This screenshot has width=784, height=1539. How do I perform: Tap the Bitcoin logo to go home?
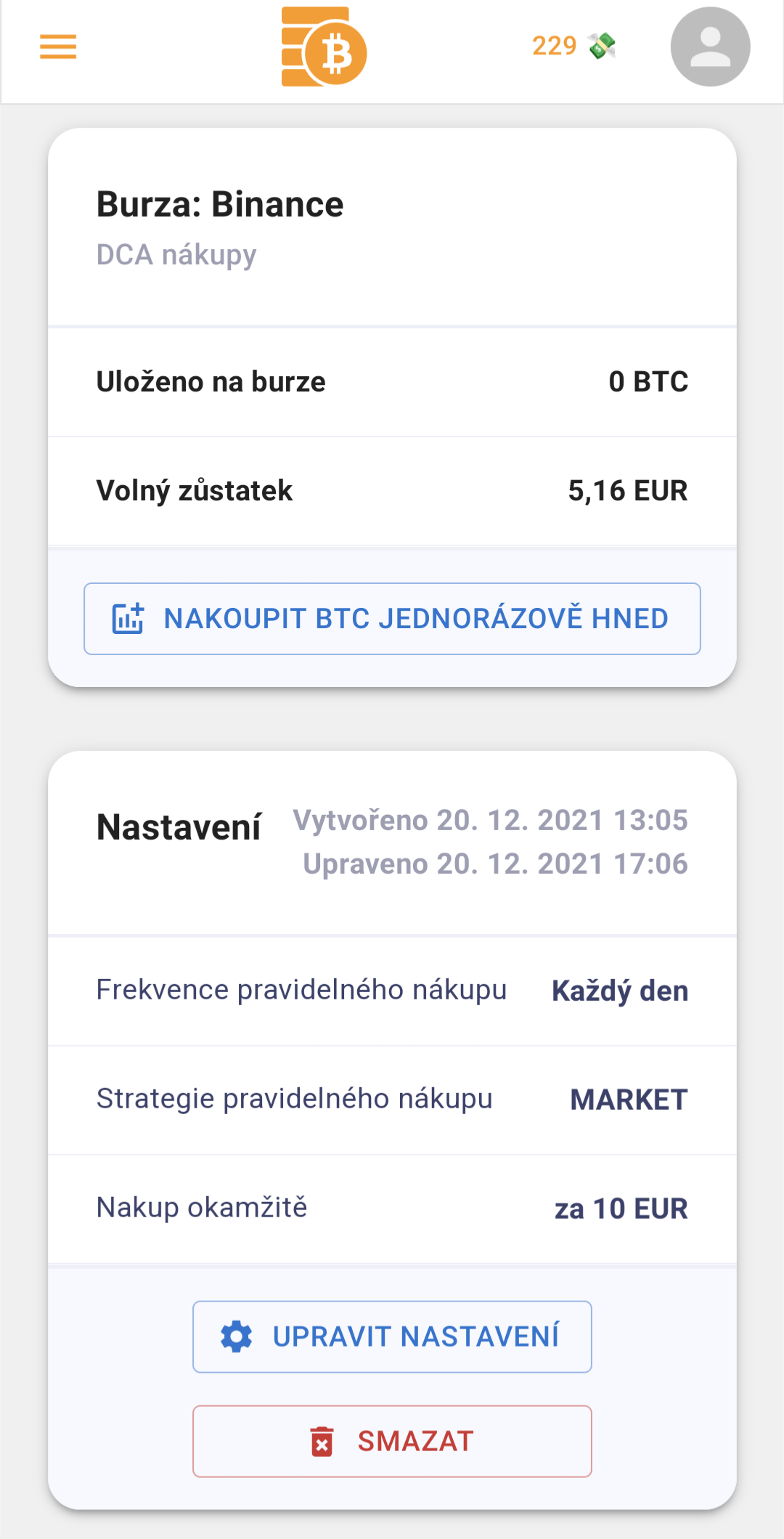point(324,47)
